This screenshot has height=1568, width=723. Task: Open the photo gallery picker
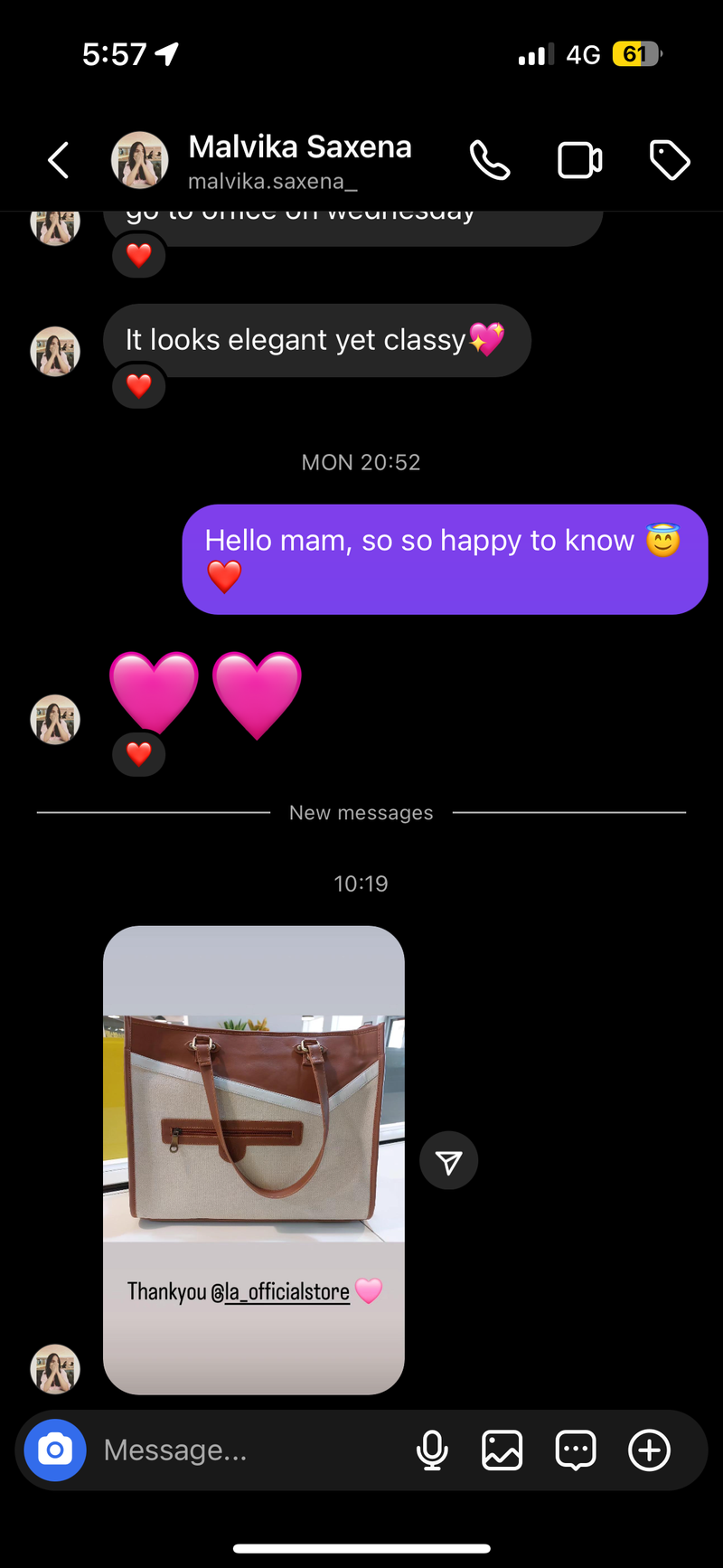click(x=502, y=1450)
